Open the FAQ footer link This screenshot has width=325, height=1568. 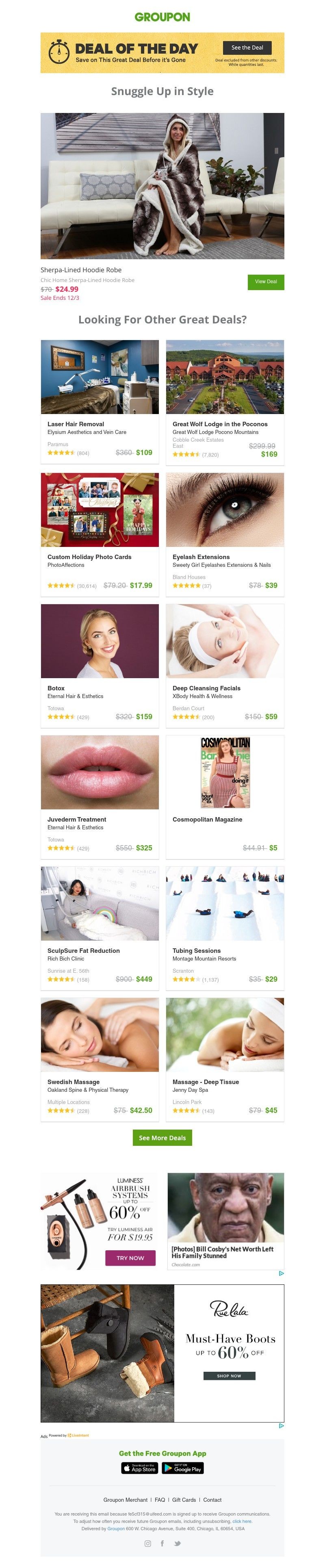160,1500
